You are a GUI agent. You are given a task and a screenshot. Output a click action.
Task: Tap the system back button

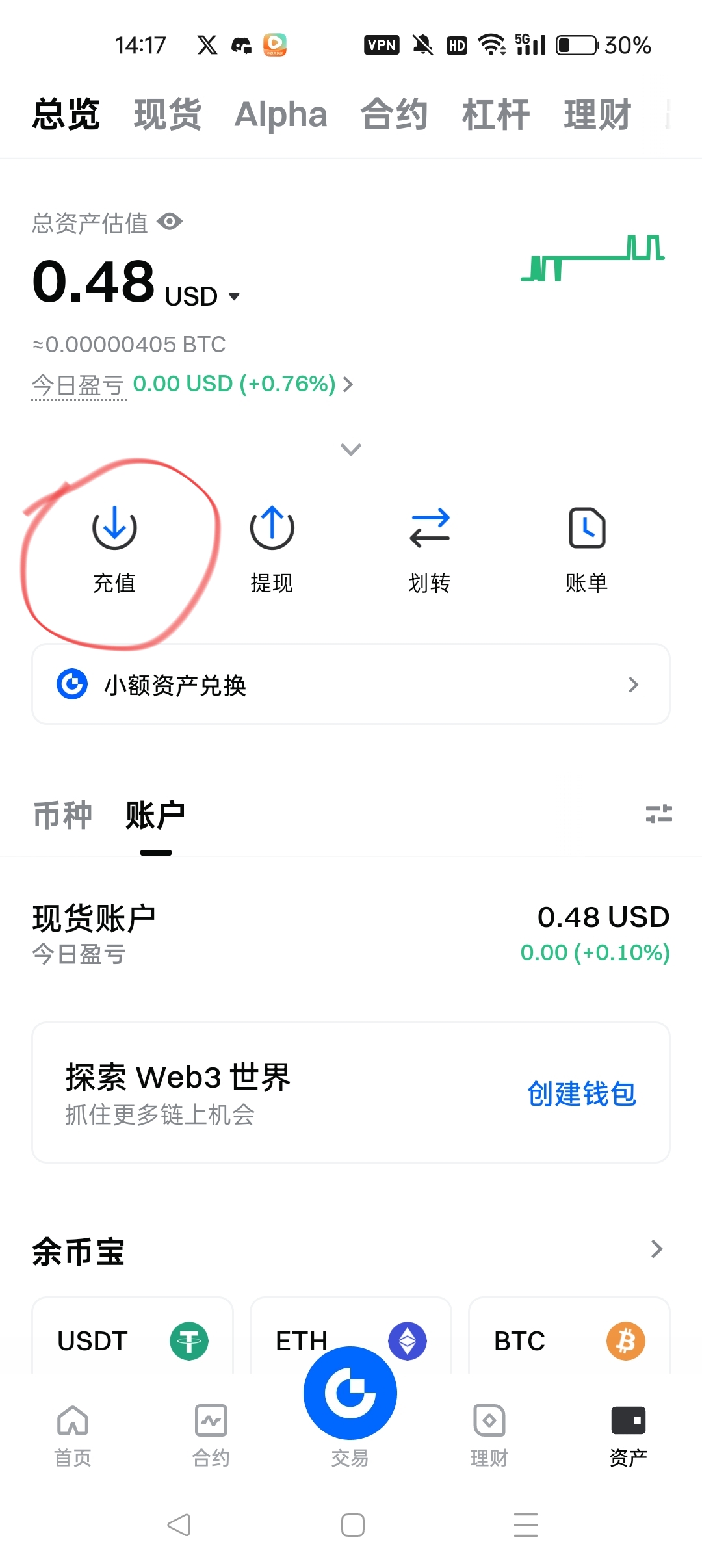click(x=179, y=1524)
